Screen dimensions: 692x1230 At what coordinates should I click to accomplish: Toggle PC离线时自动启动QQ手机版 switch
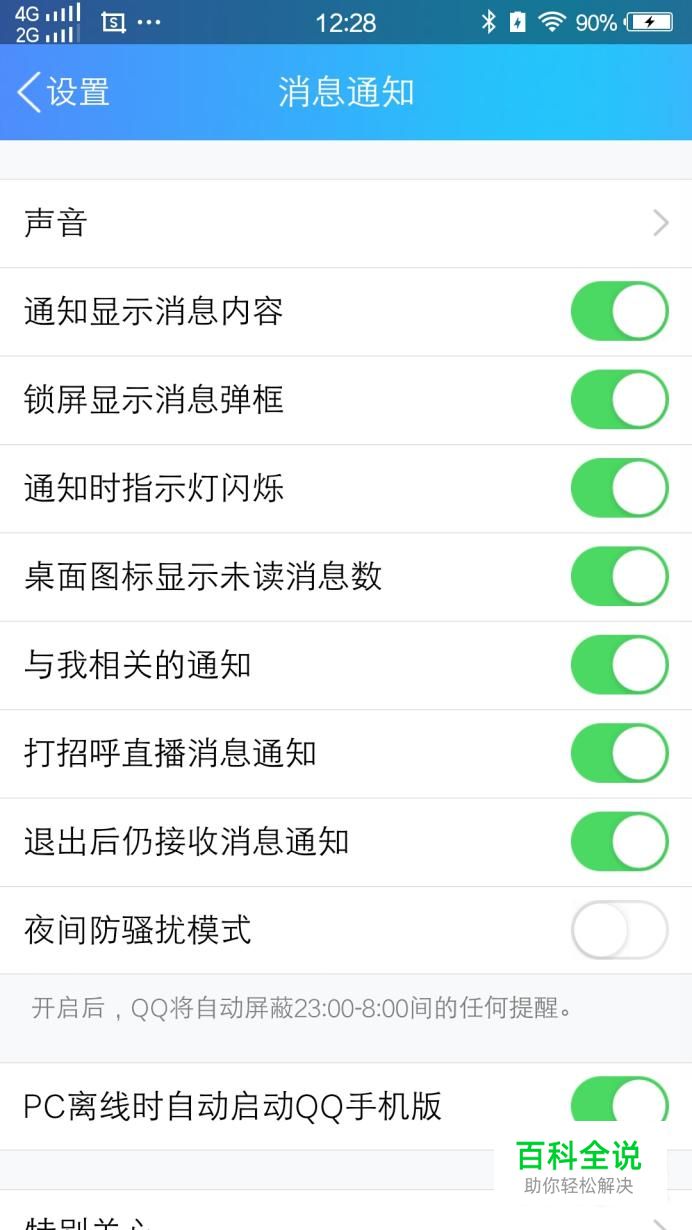619,1102
